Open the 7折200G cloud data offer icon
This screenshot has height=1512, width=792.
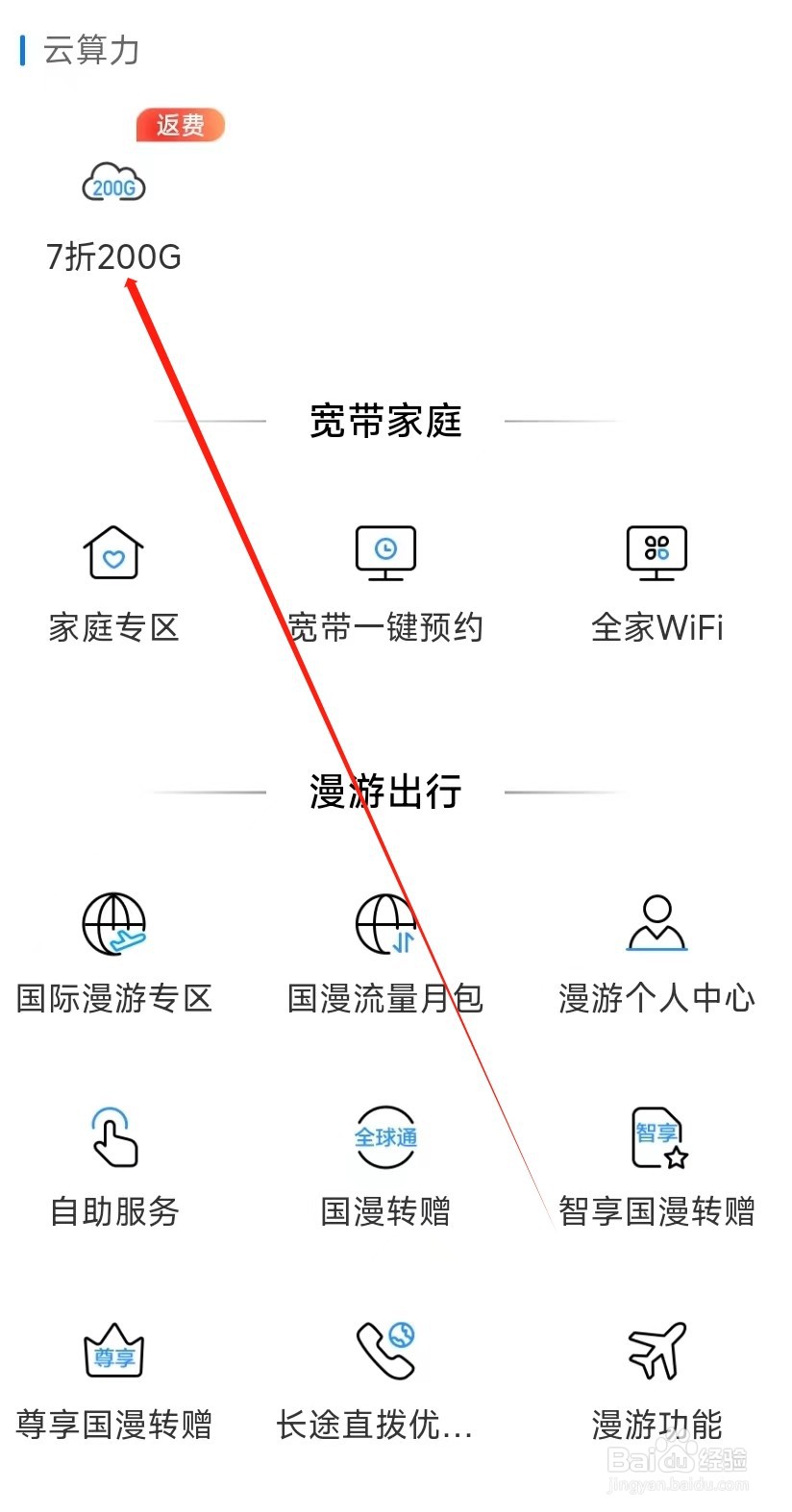tap(113, 184)
